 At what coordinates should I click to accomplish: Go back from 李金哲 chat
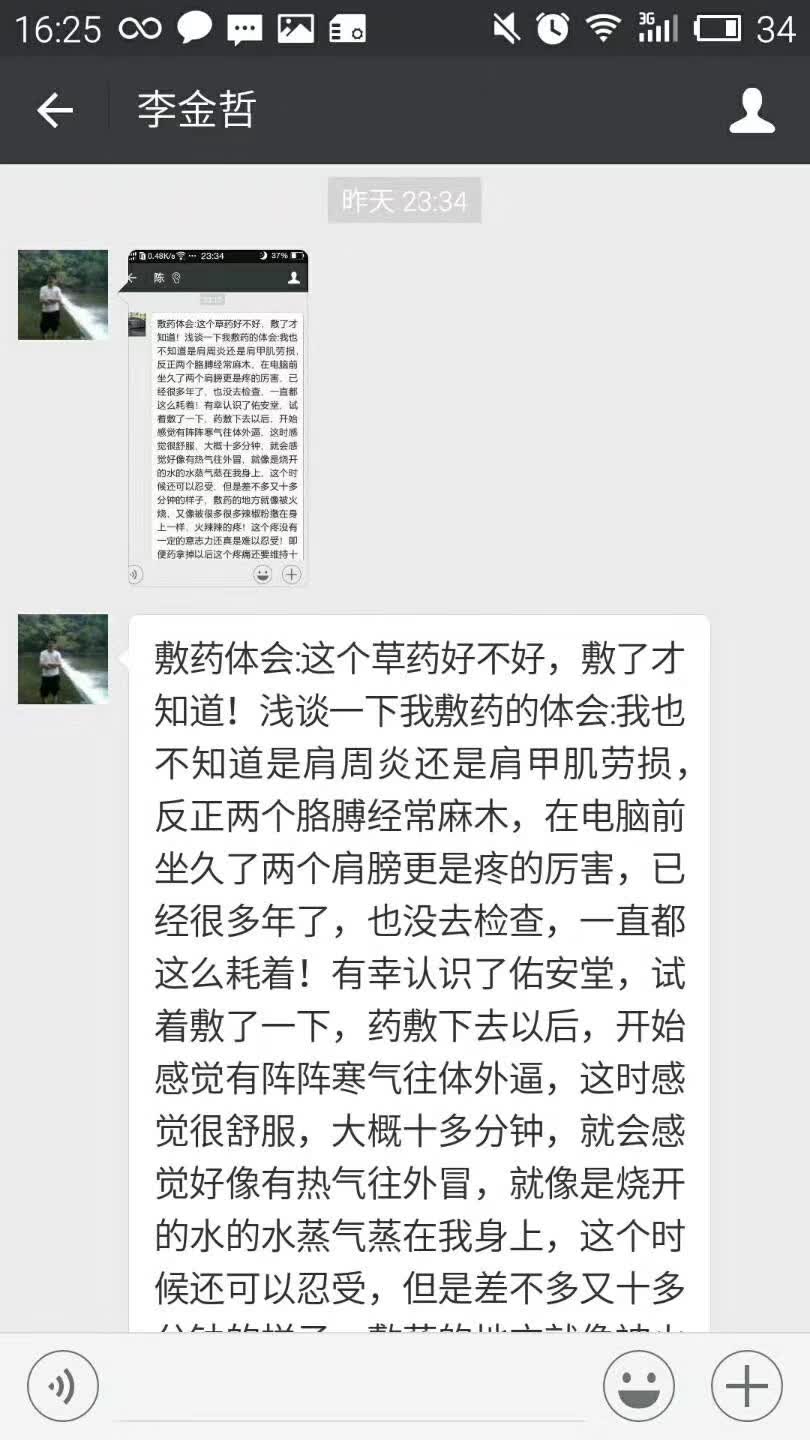(x=55, y=110)
